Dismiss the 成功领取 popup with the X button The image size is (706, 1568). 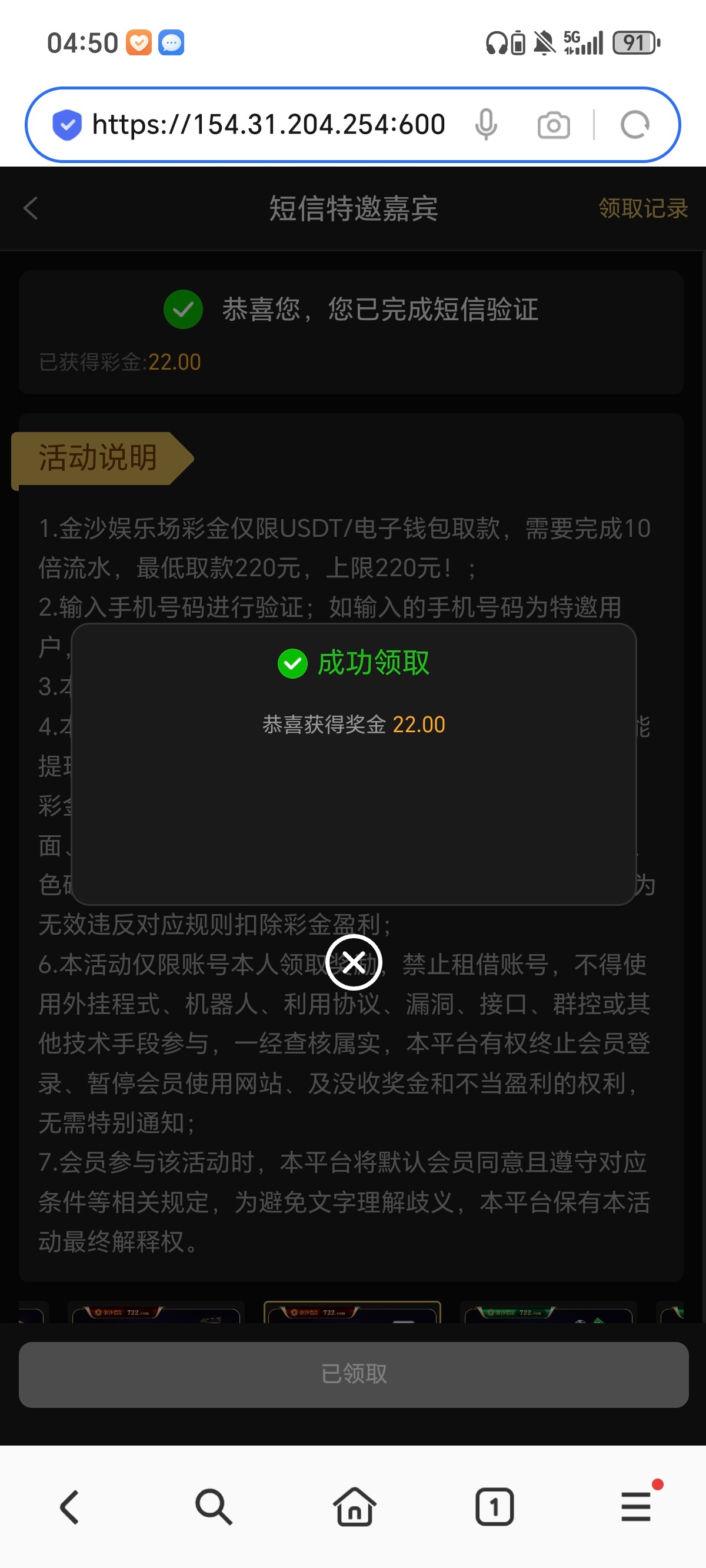354,963
